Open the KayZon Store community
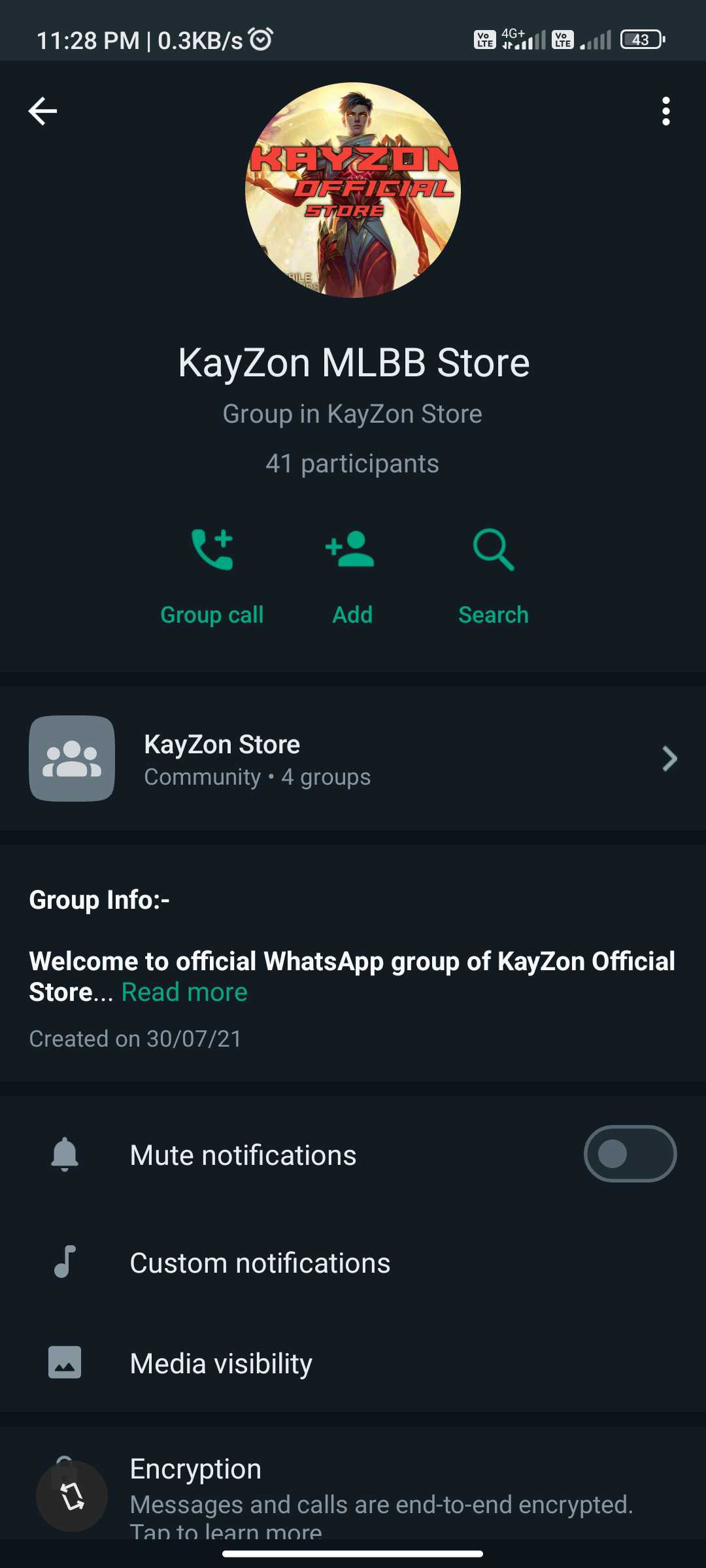706x1568 pixels. click(353, 759)
